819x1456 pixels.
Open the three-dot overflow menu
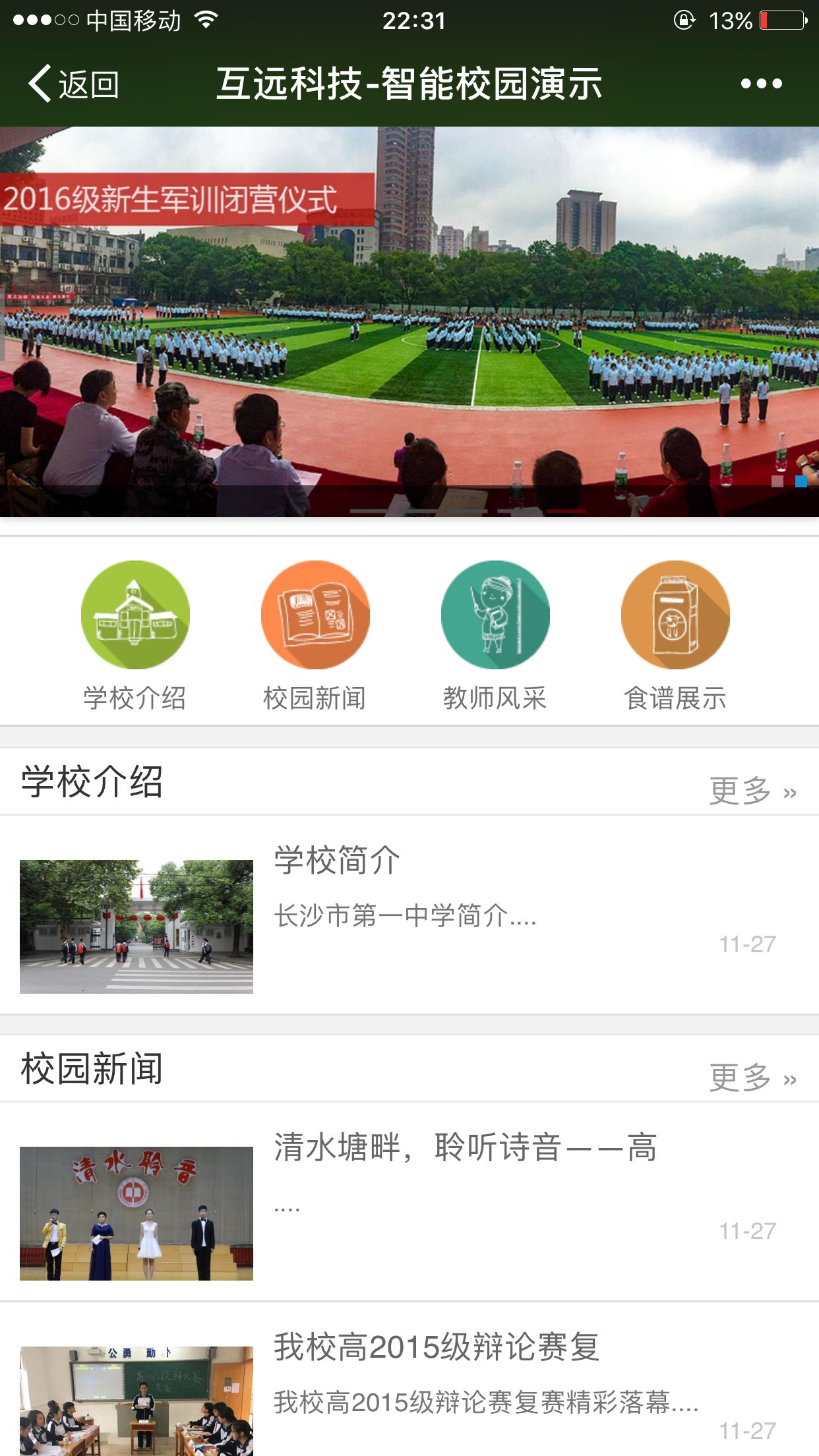761,84
